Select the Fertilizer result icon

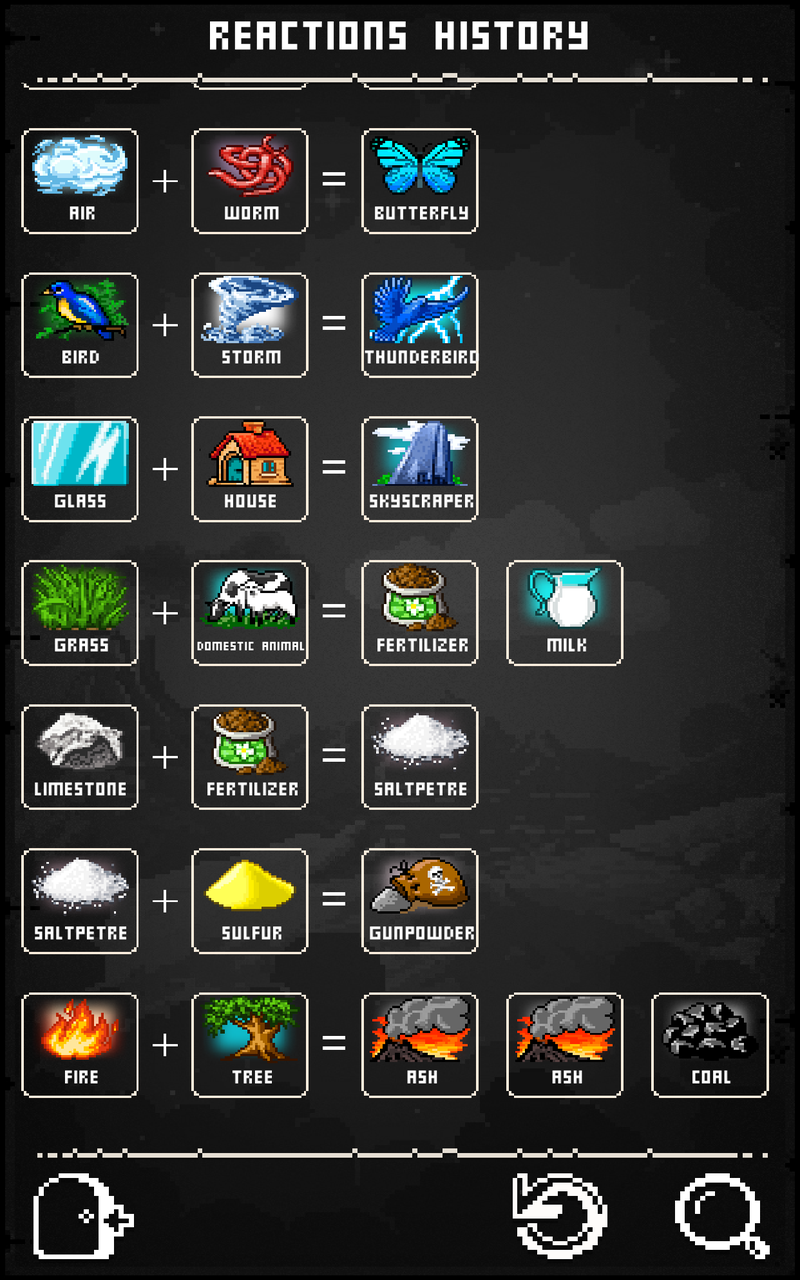pyautogui.click(x=420, y=612)
